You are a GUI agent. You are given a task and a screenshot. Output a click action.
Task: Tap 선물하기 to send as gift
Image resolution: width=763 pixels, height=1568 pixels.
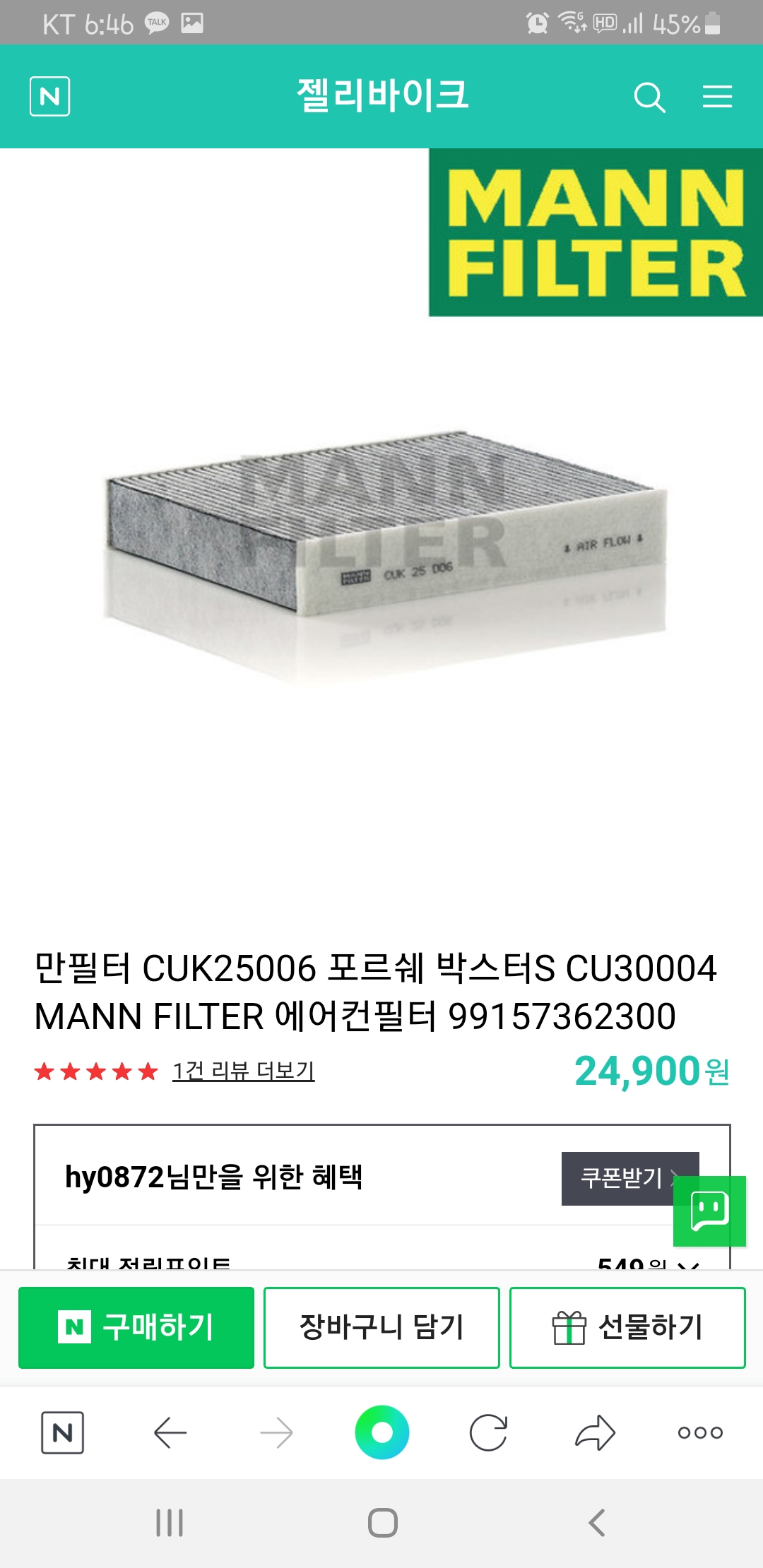pos(627,1327)
